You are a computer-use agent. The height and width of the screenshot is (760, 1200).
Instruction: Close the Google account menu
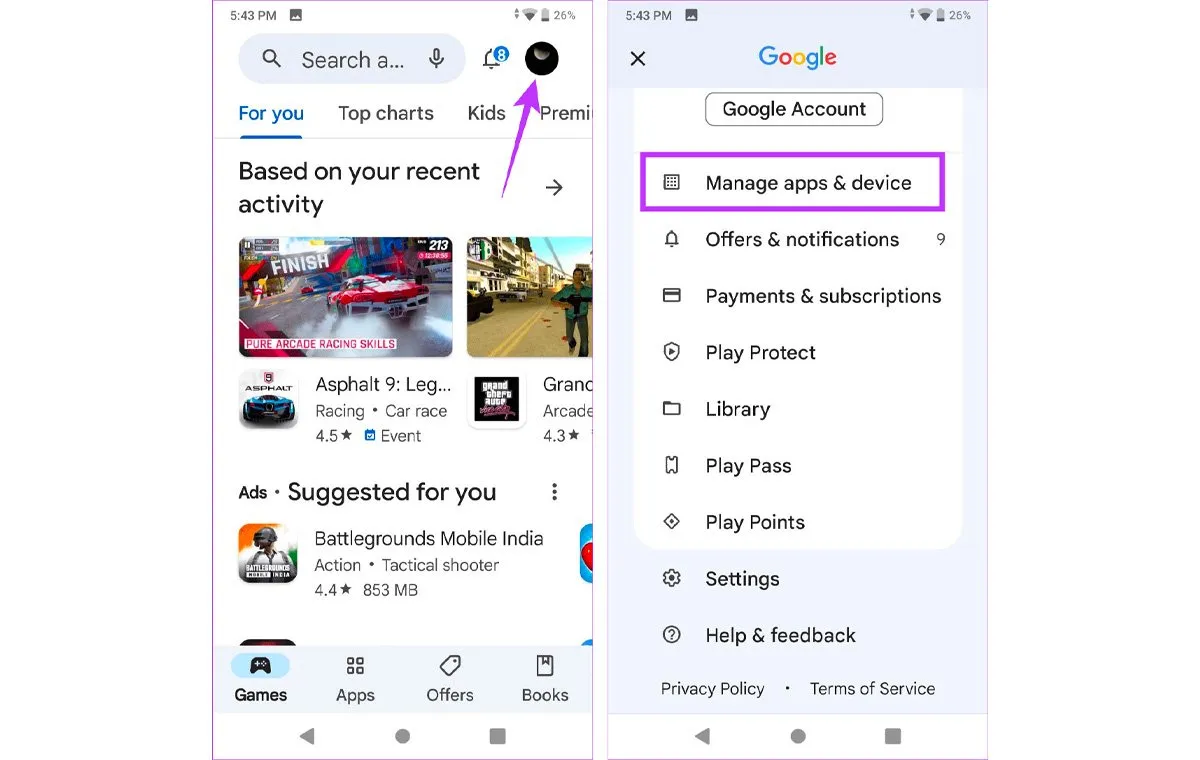point(638,59)
